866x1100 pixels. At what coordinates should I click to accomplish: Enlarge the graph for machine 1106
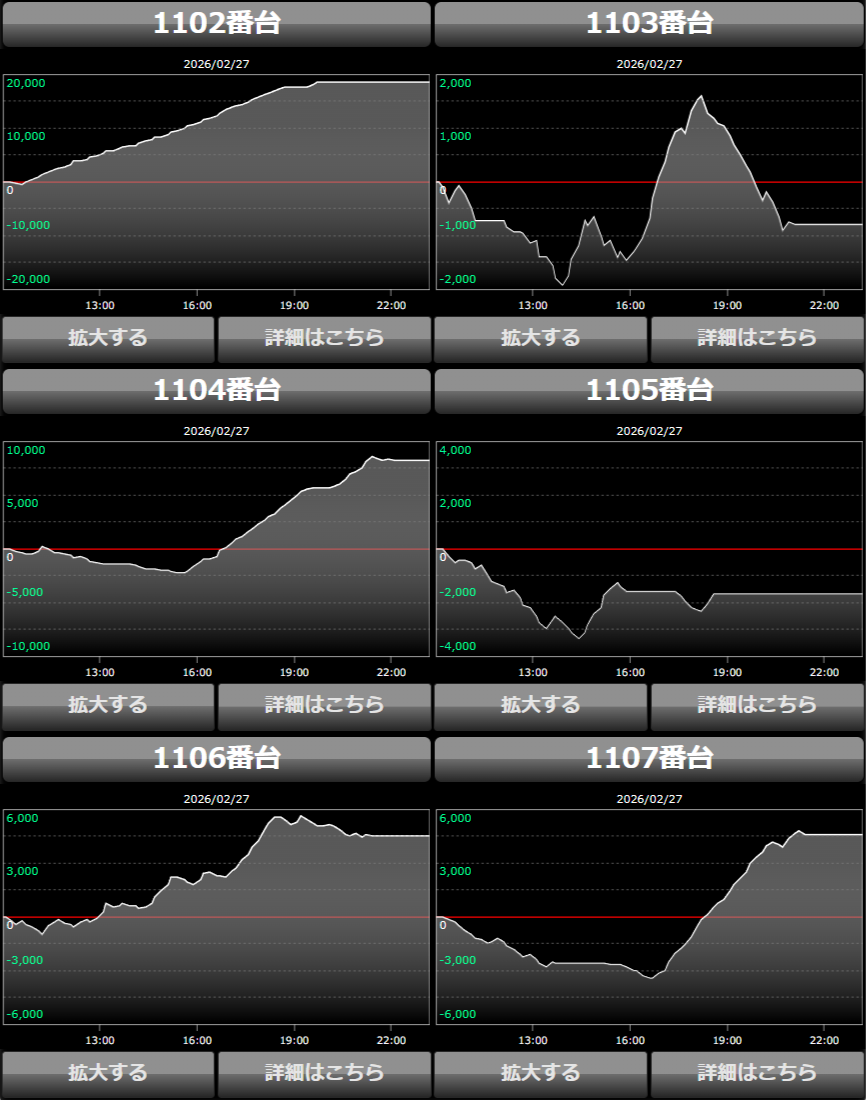pyautogui.click(x=108, y=1074)
